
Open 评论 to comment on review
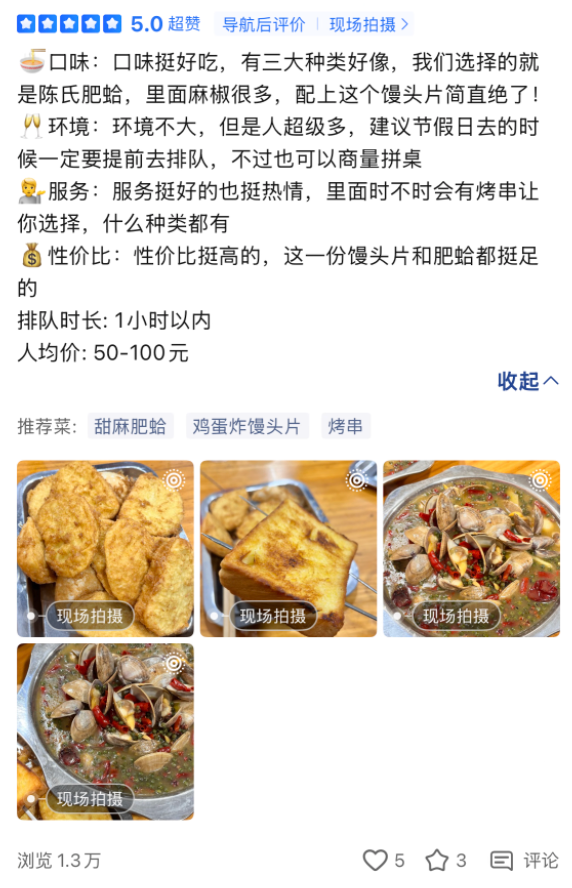524,860
